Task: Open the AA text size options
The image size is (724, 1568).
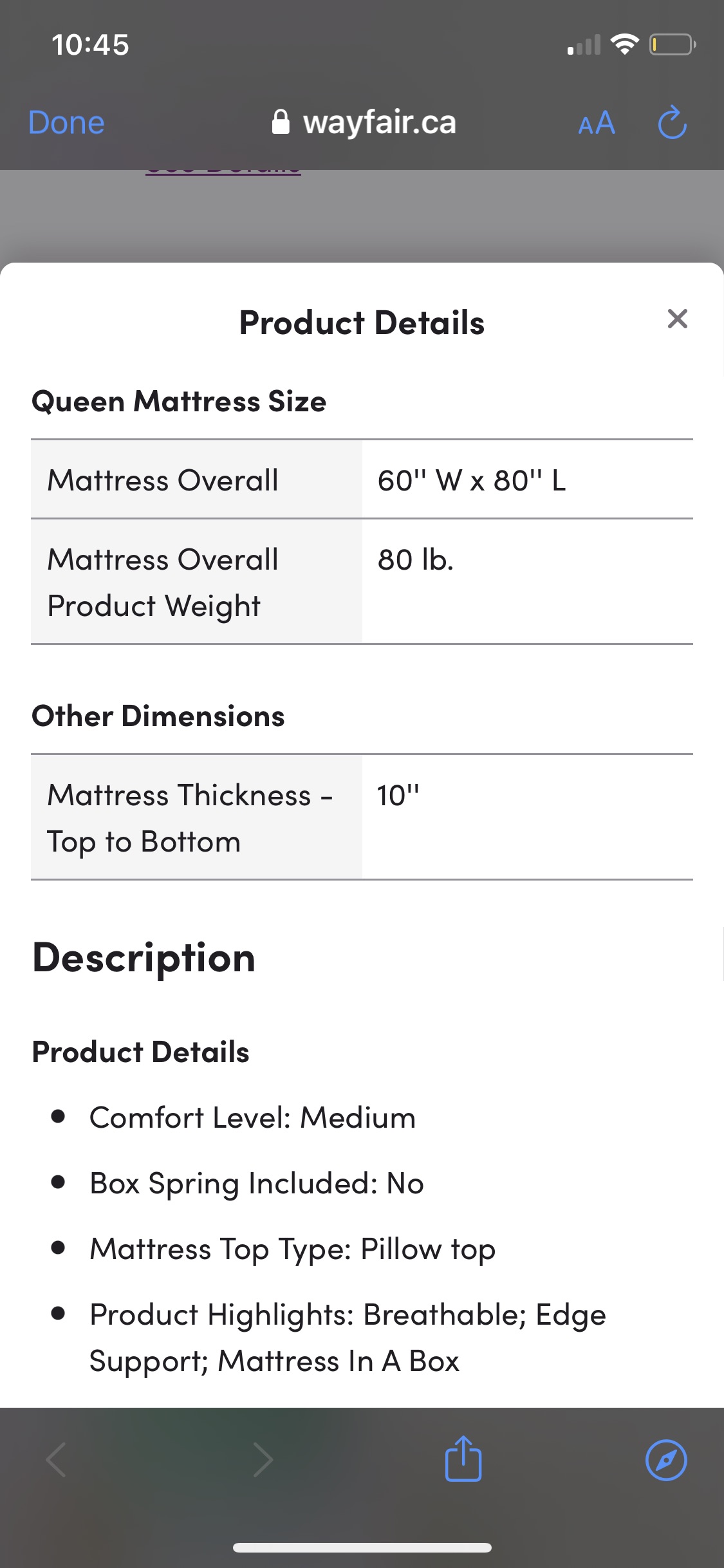Action: point(597,122)
